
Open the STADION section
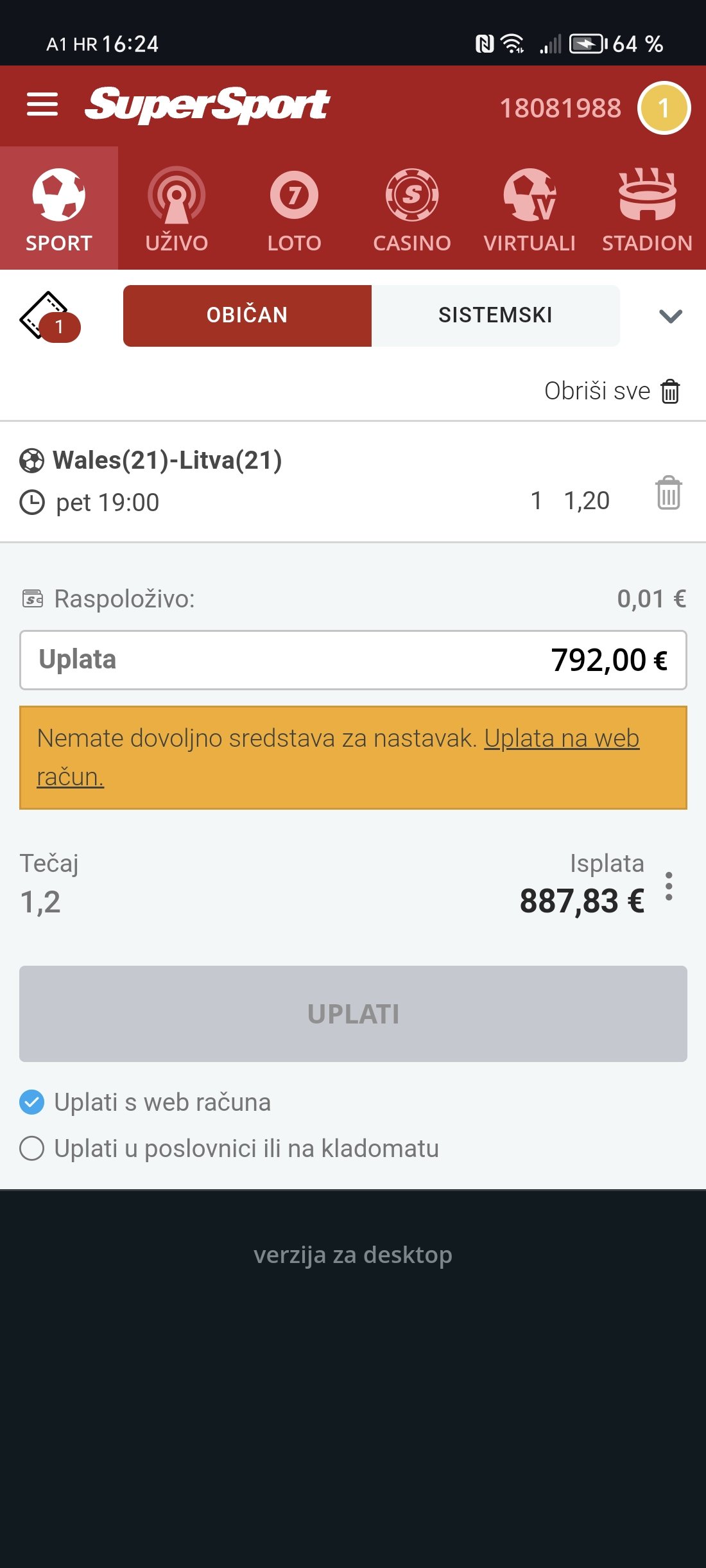click(647, 209)
